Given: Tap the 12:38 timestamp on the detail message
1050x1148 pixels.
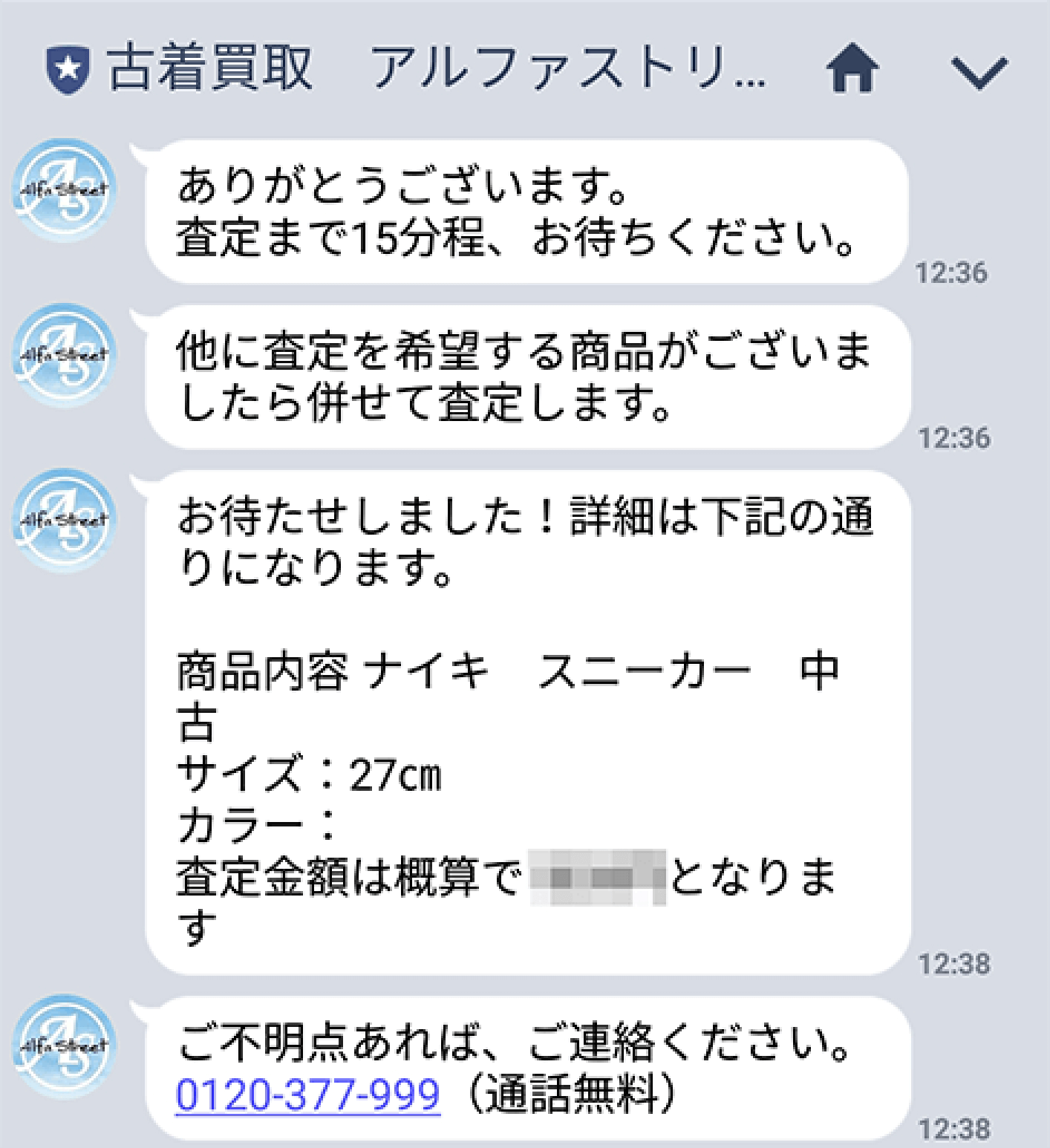Looking at the screenshot, I should click(956, 962).
